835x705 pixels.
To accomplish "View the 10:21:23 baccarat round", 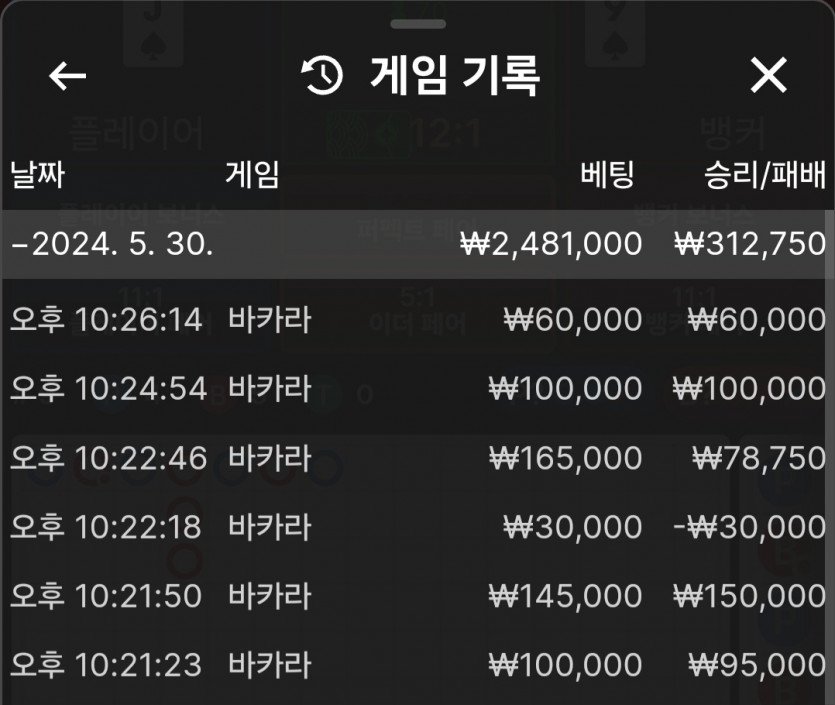I will [x=417, y=664].
